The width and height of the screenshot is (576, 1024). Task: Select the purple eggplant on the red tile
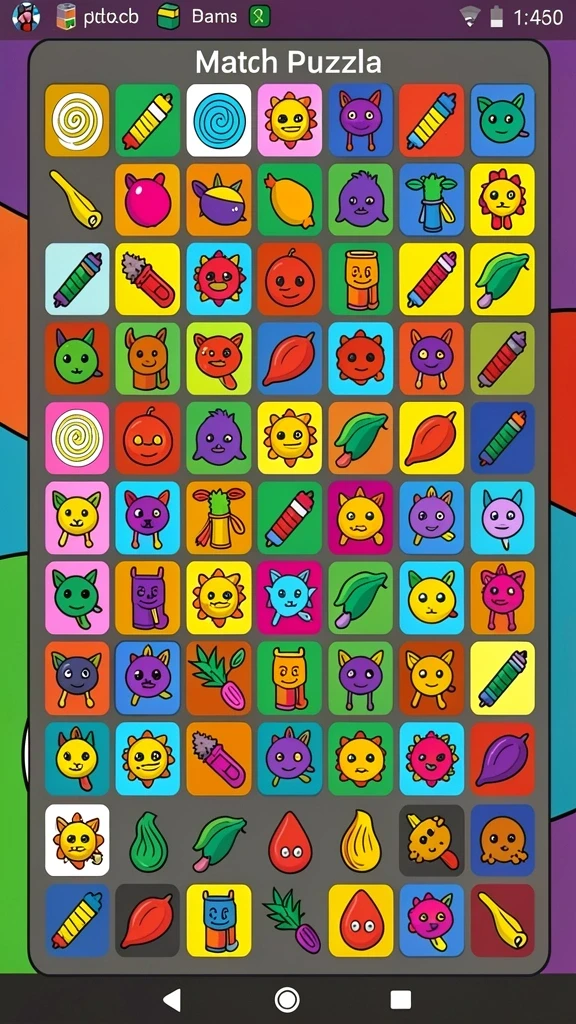502,758
